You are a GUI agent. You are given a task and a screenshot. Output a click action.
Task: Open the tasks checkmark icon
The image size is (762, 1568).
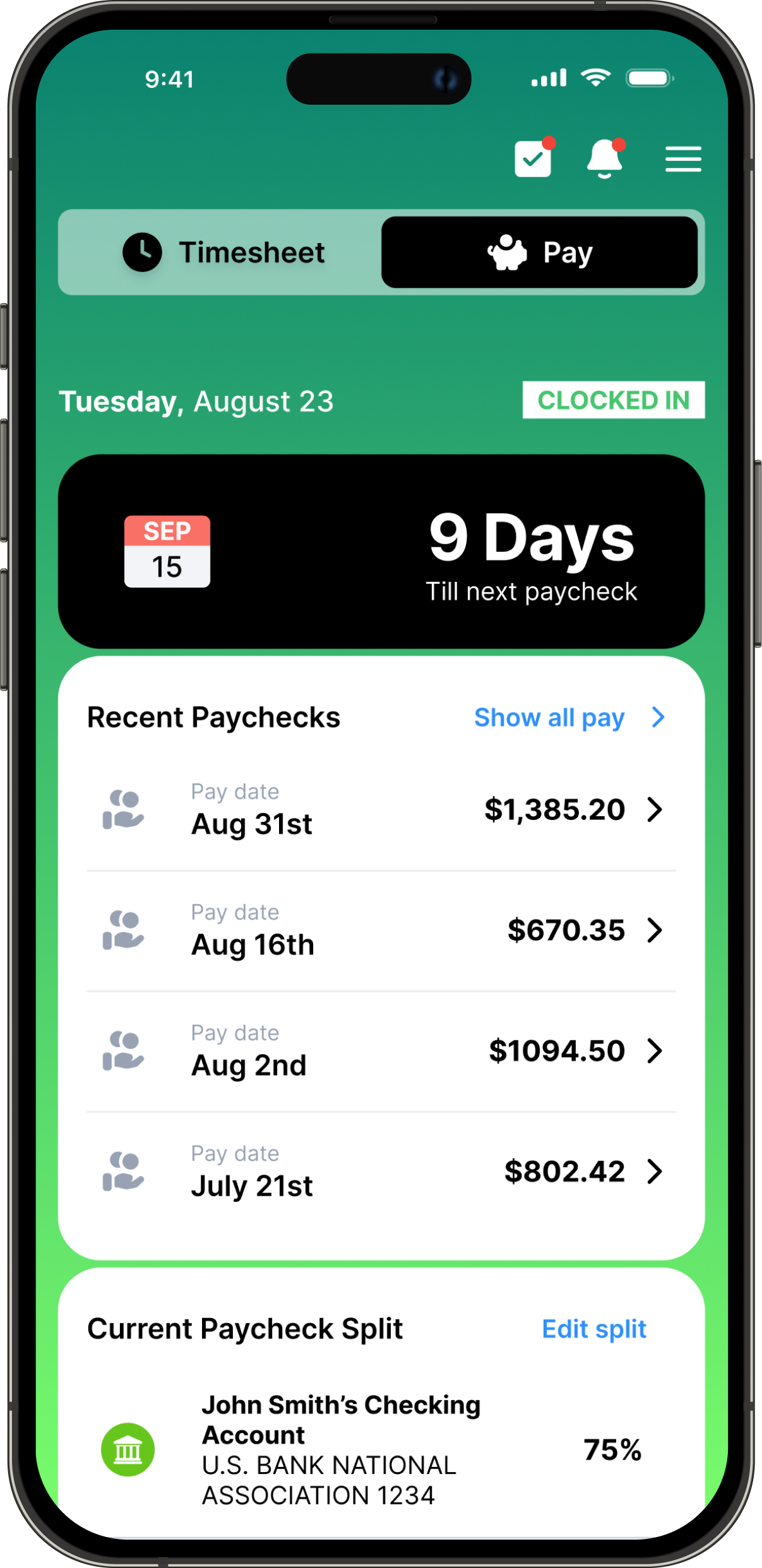[x=533, y=158]
